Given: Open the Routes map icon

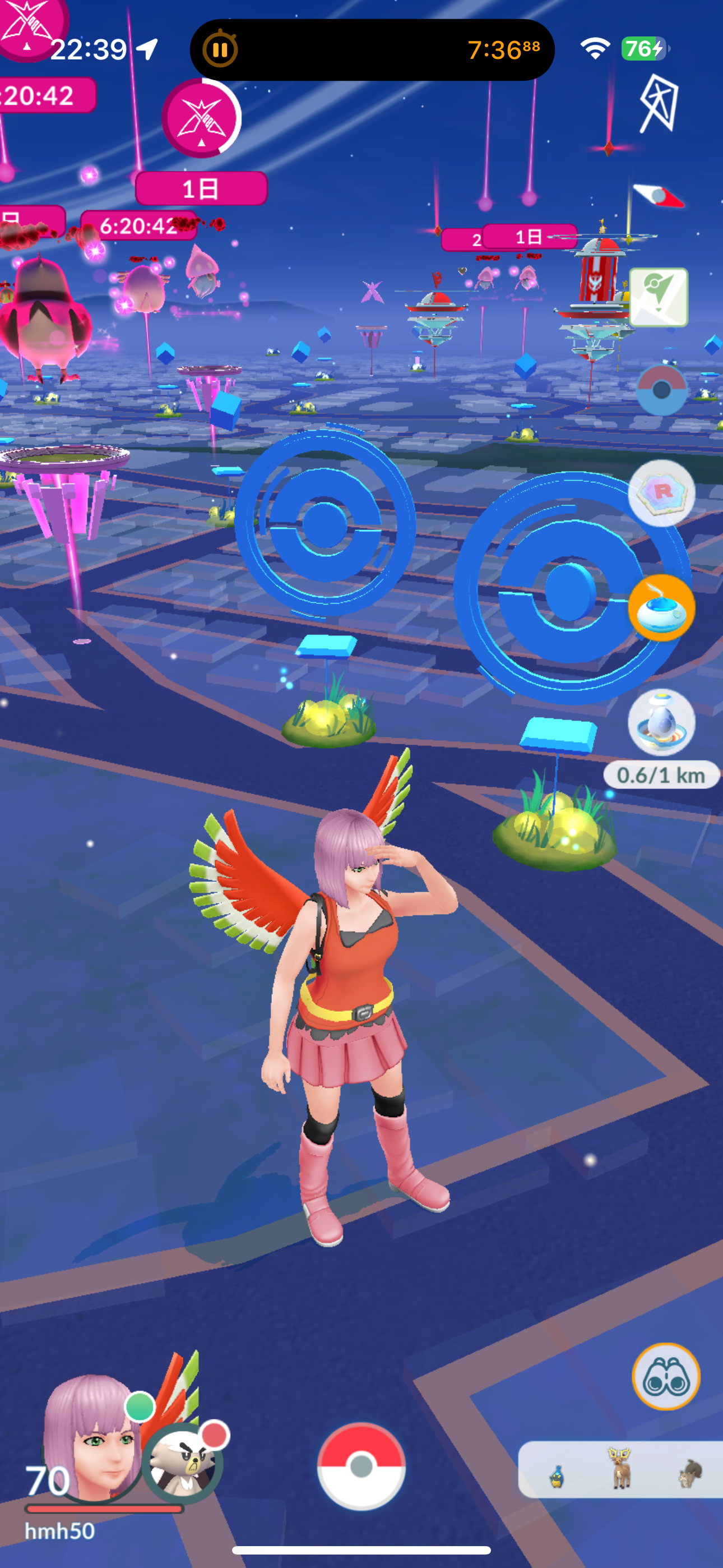Looking at the screenshot, I should click(x=659, y=297).
